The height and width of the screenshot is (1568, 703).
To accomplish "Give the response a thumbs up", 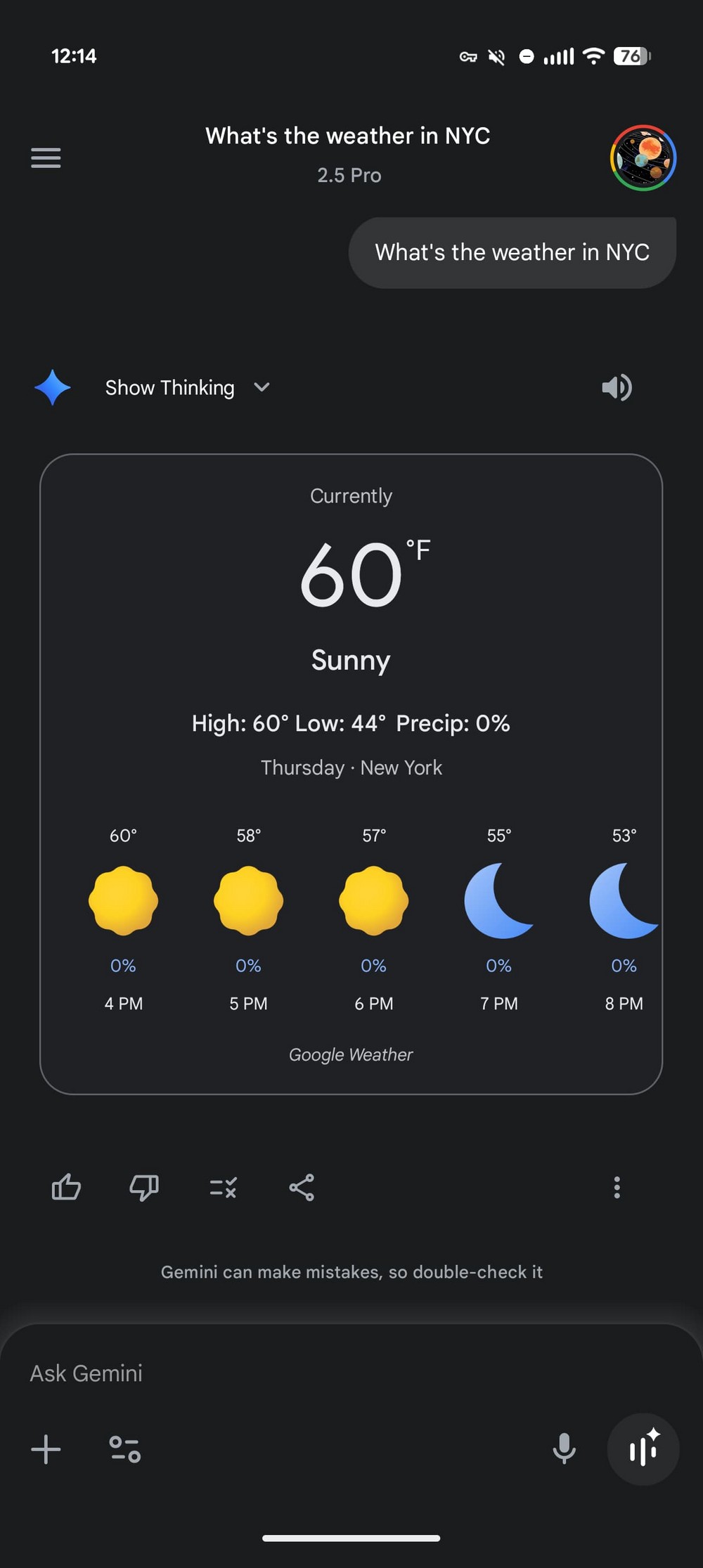I will click(x=66, y=1188).
